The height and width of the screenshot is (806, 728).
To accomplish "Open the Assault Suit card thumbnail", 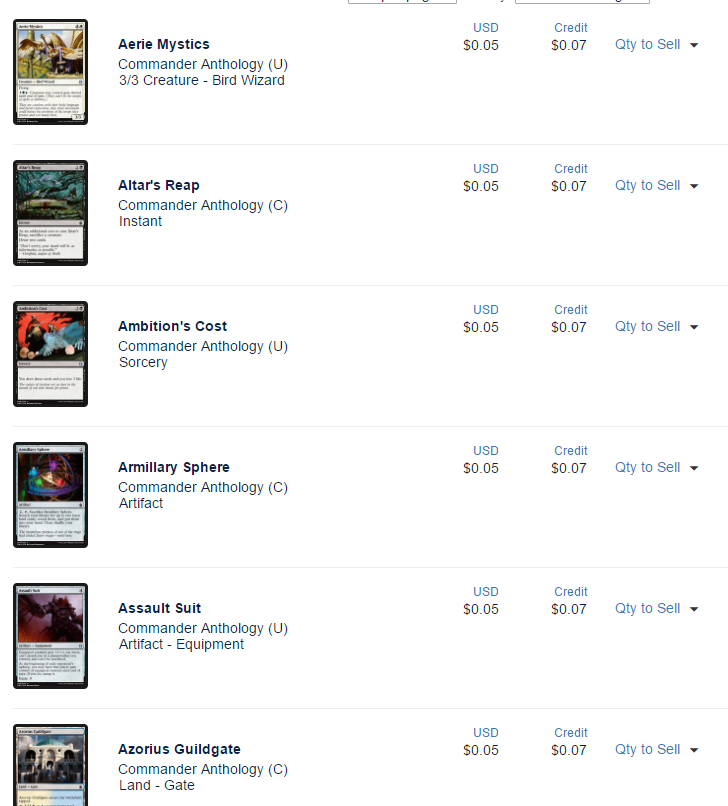I will pos(51,636).
